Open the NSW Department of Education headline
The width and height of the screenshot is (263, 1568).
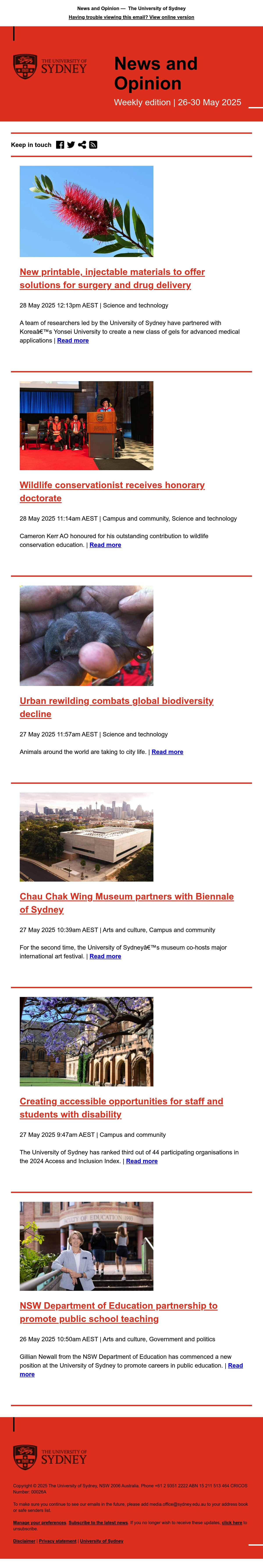tap(119, 1312)
